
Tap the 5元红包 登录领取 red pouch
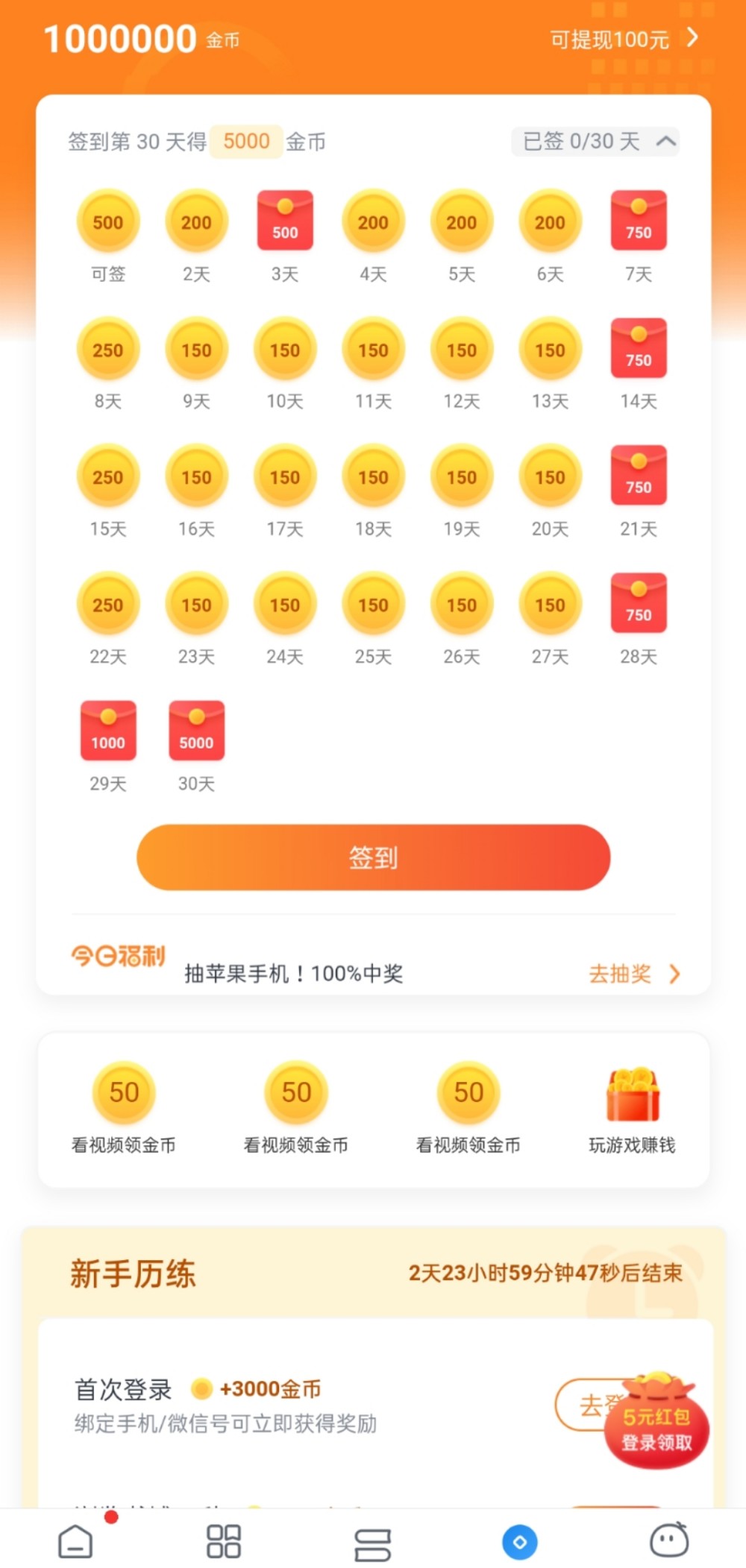point(657,1429)
